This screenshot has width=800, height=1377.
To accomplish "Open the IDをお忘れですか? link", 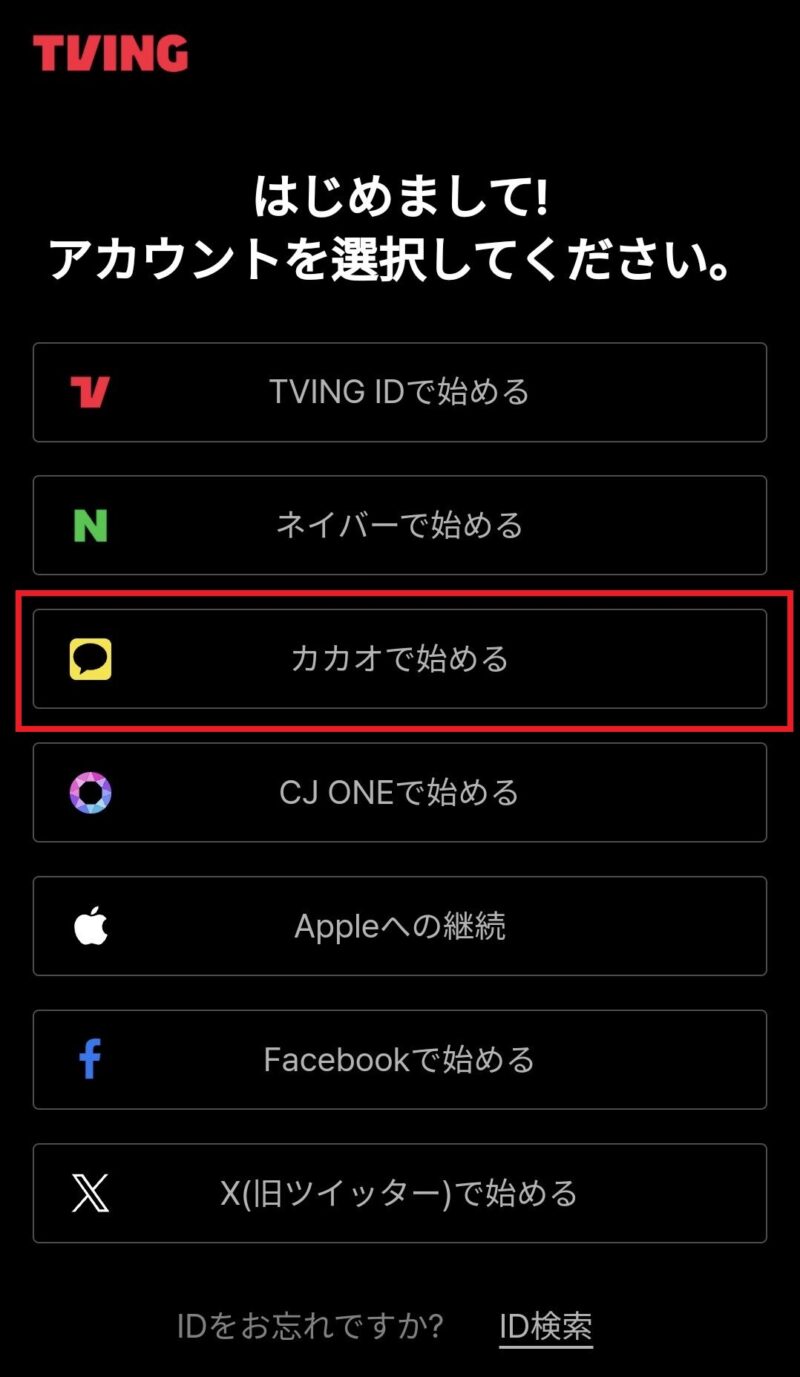I will pos(310,1326).
